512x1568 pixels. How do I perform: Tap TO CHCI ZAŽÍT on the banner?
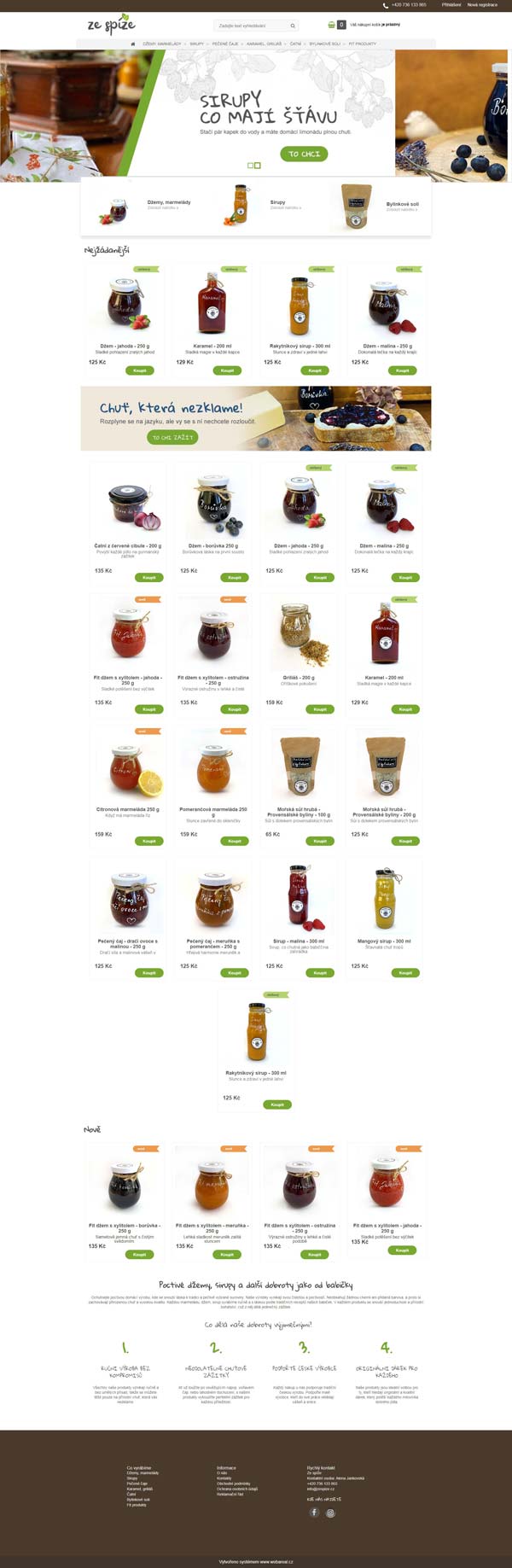[172, 437]
